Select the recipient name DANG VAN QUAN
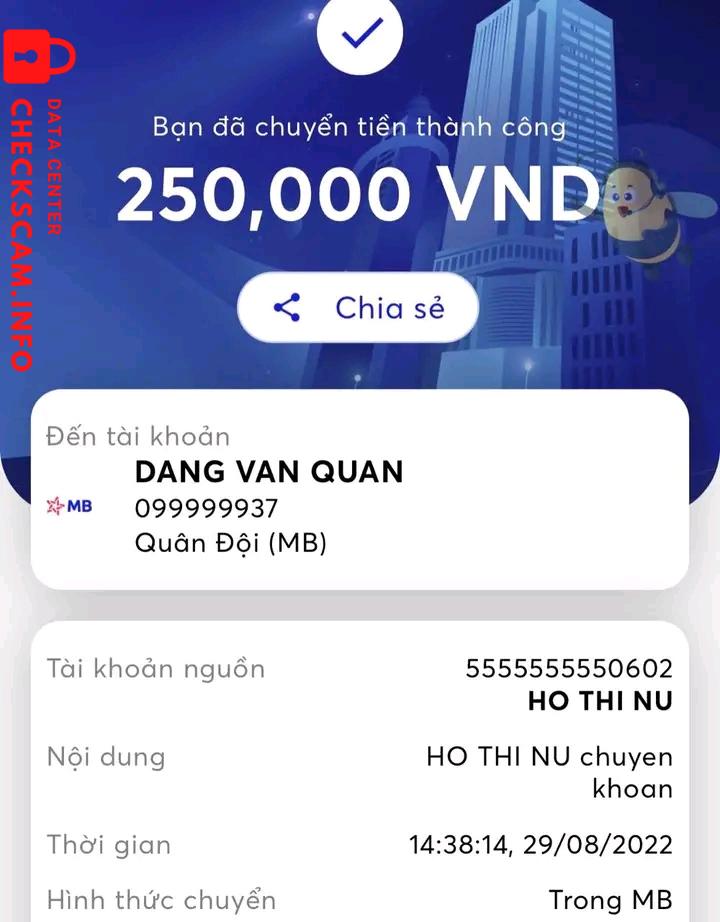Viewport: 720px width, 922px height. coord(270,470)
